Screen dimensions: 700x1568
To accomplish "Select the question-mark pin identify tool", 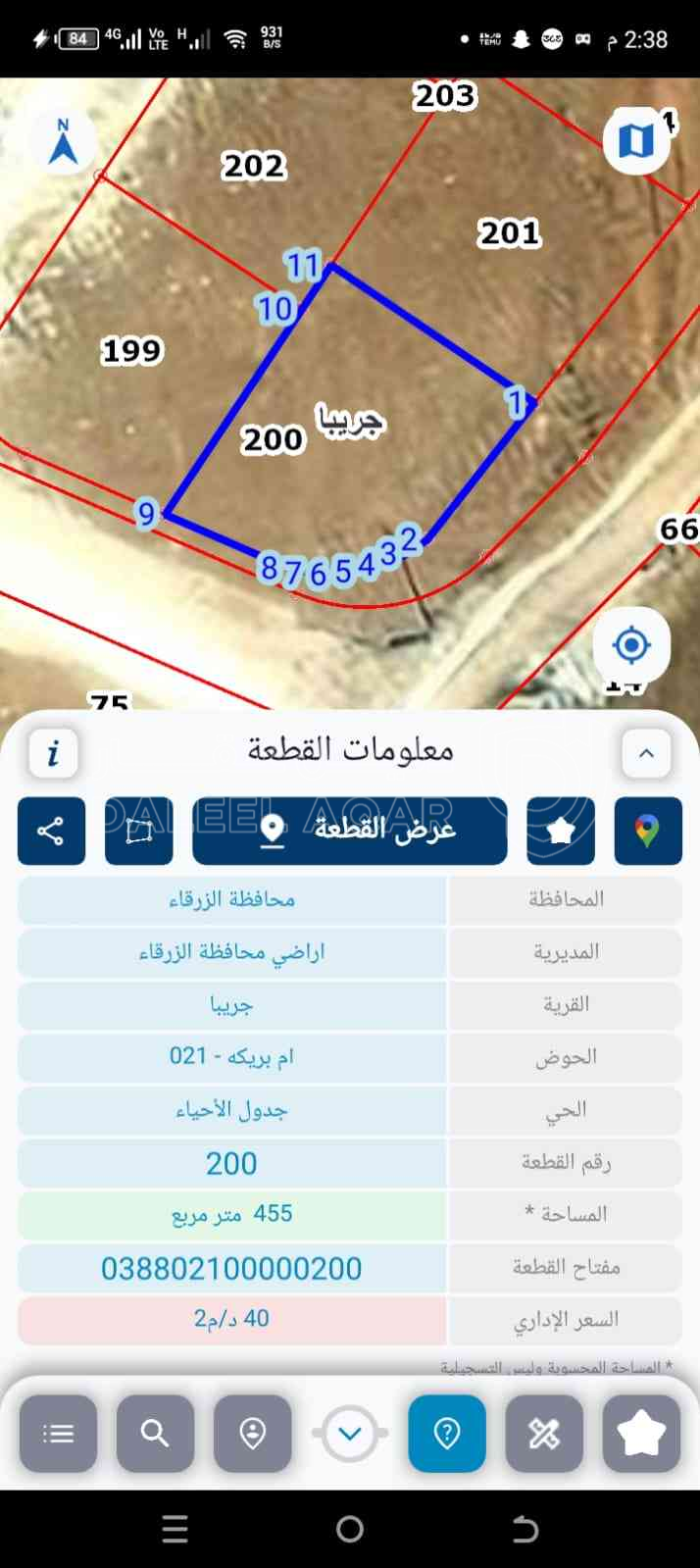I will pyautogui.click(x=447, y=1434).
